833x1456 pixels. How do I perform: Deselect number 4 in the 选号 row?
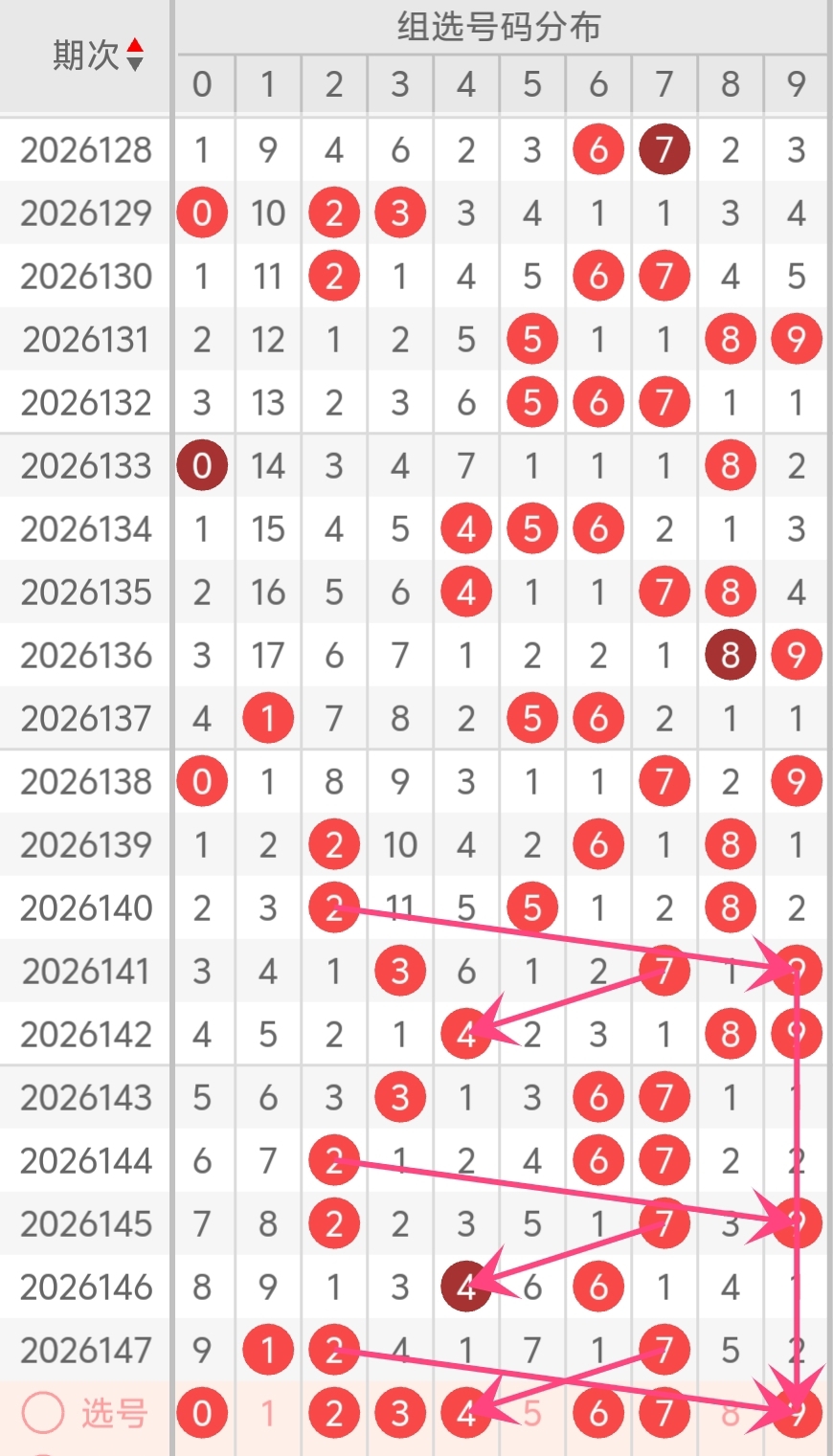coord(466,1413)
